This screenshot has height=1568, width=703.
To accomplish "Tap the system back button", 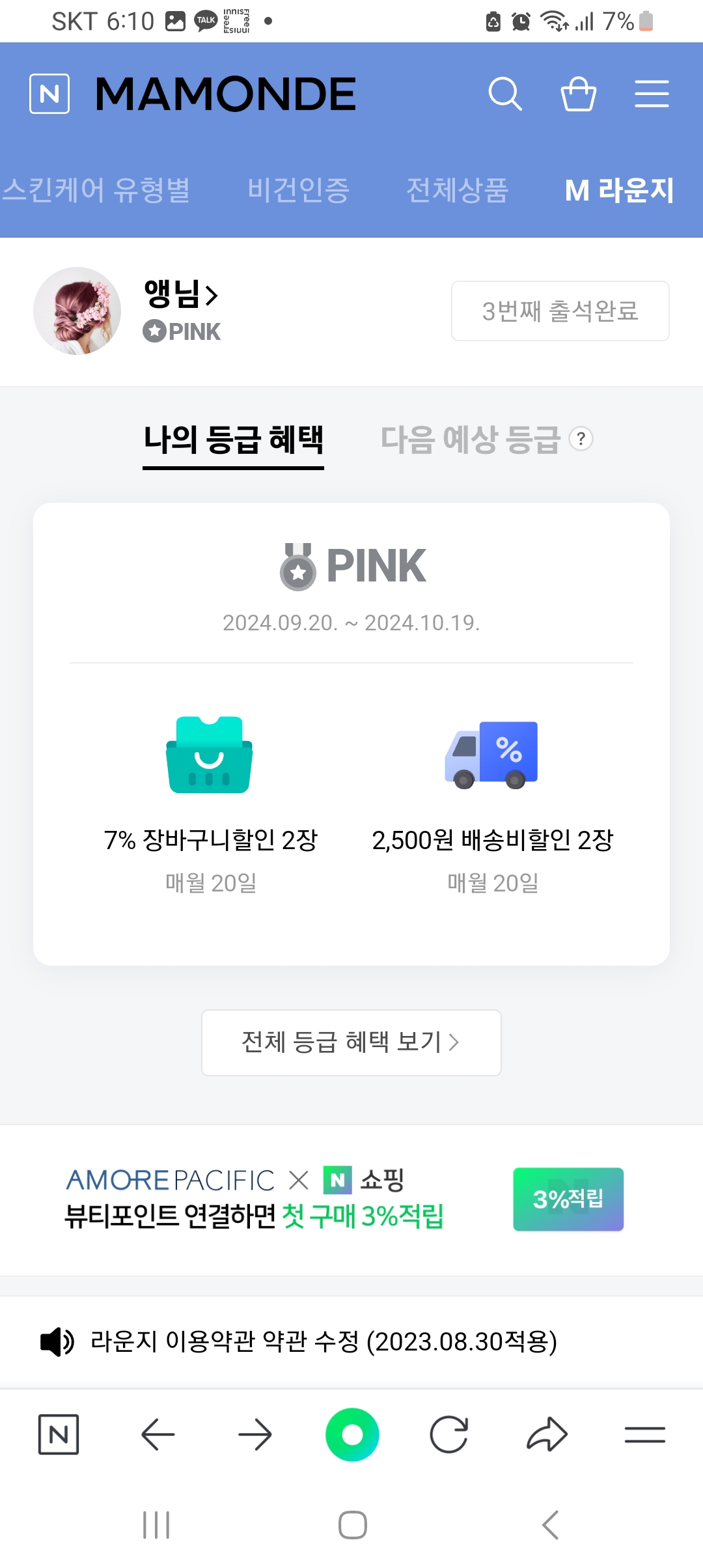I will point(550,1524).
